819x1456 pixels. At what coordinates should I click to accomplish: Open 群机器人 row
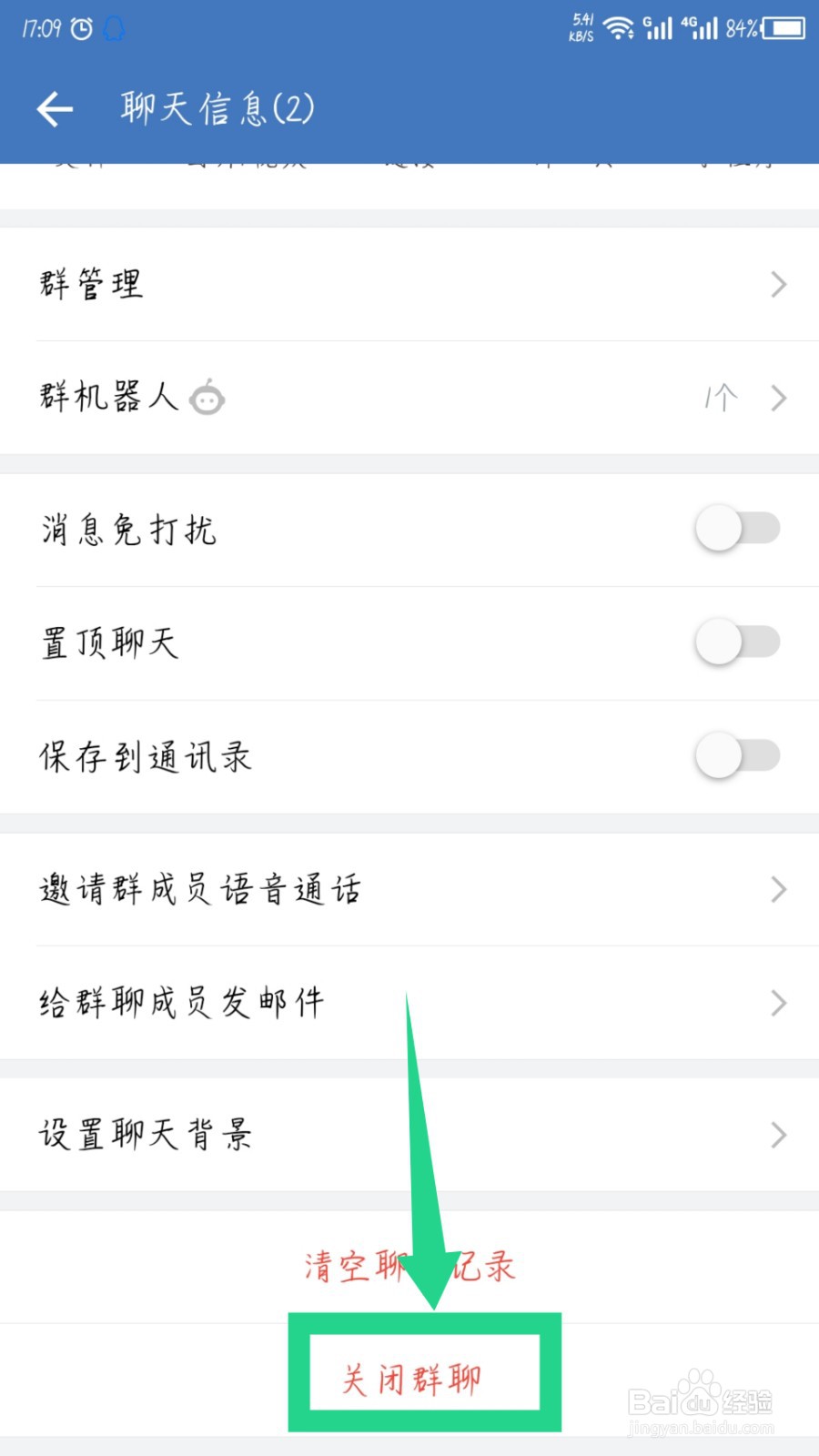[x=409, y=398]
